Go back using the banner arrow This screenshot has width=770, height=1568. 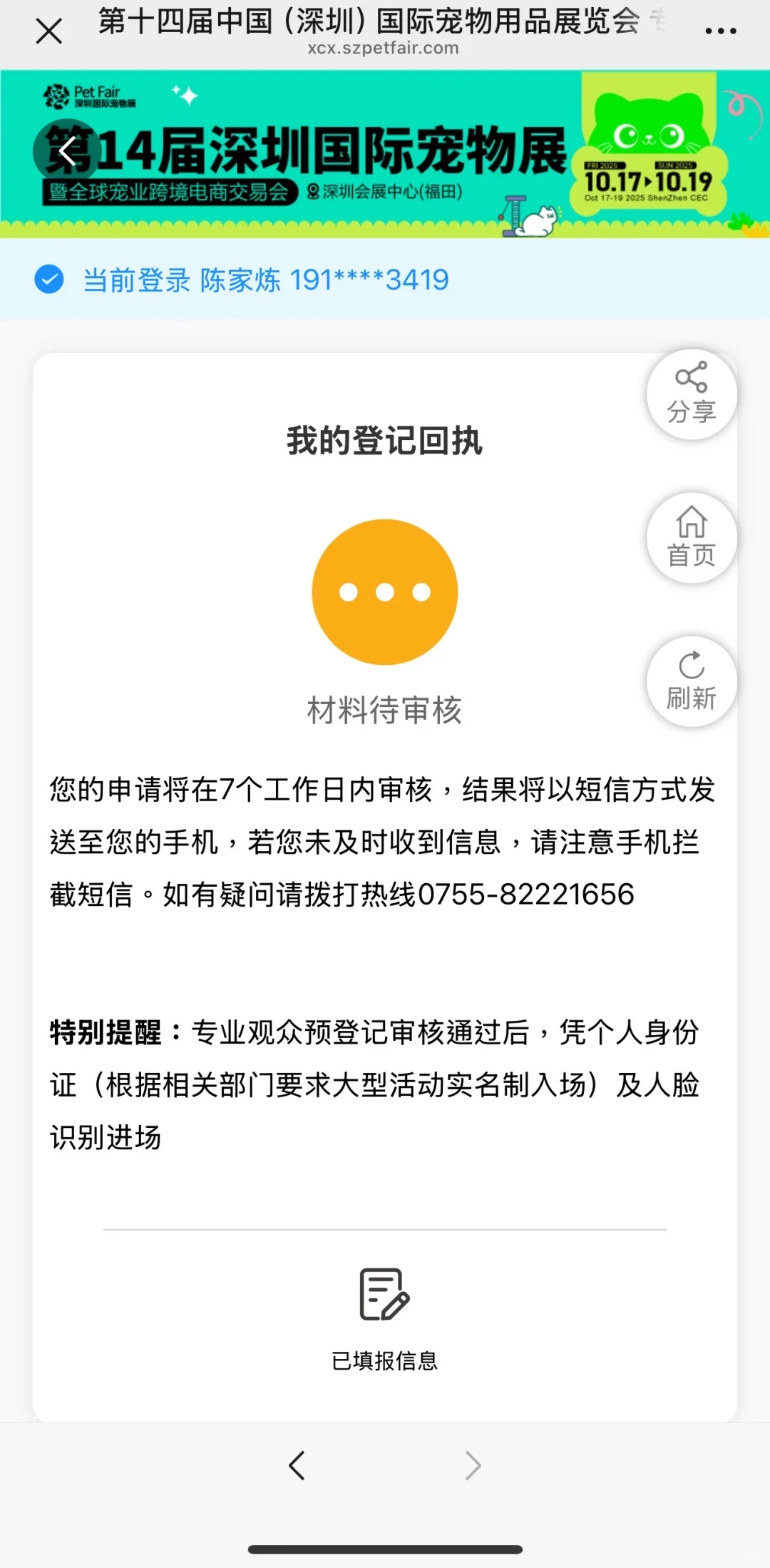[67, 151]
